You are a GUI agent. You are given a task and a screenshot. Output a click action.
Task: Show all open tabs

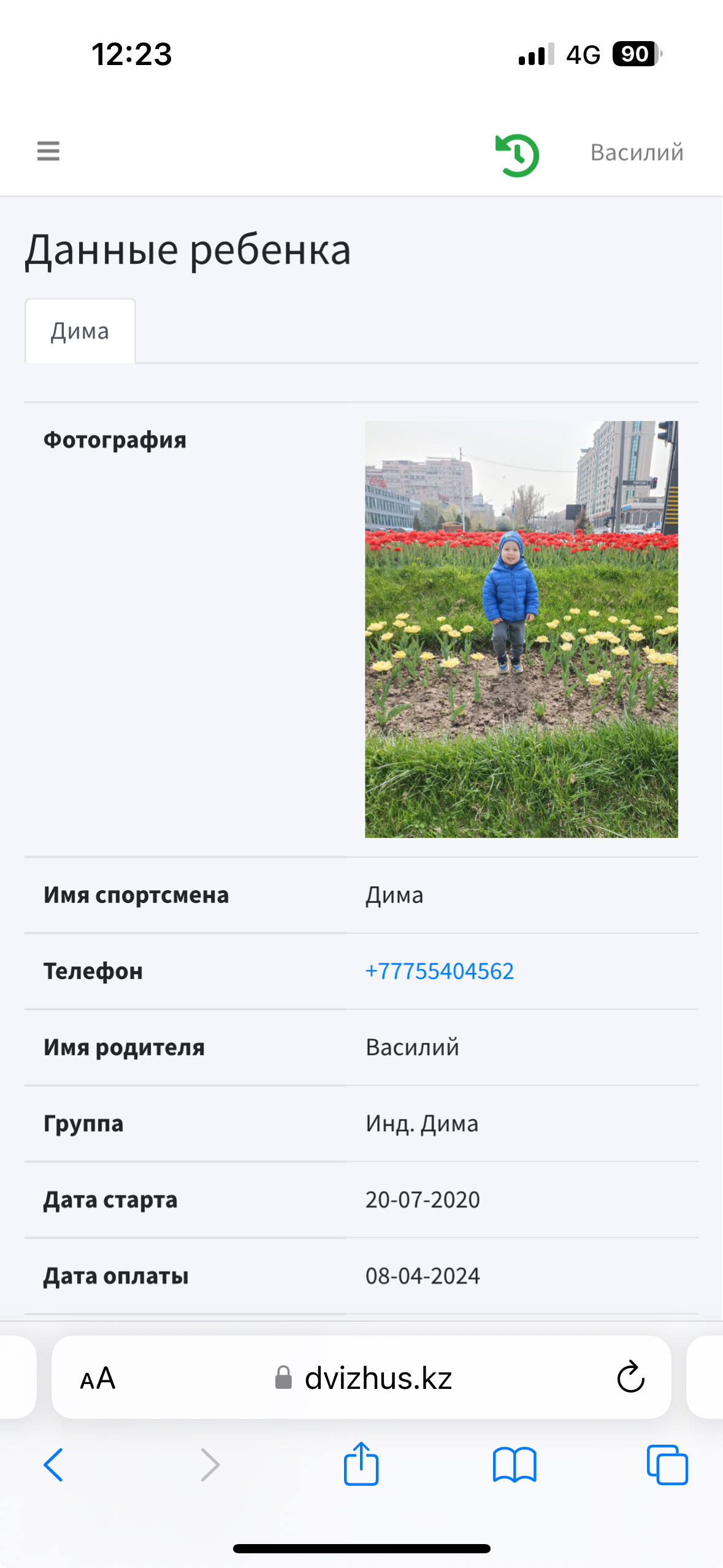[667, 1465]
